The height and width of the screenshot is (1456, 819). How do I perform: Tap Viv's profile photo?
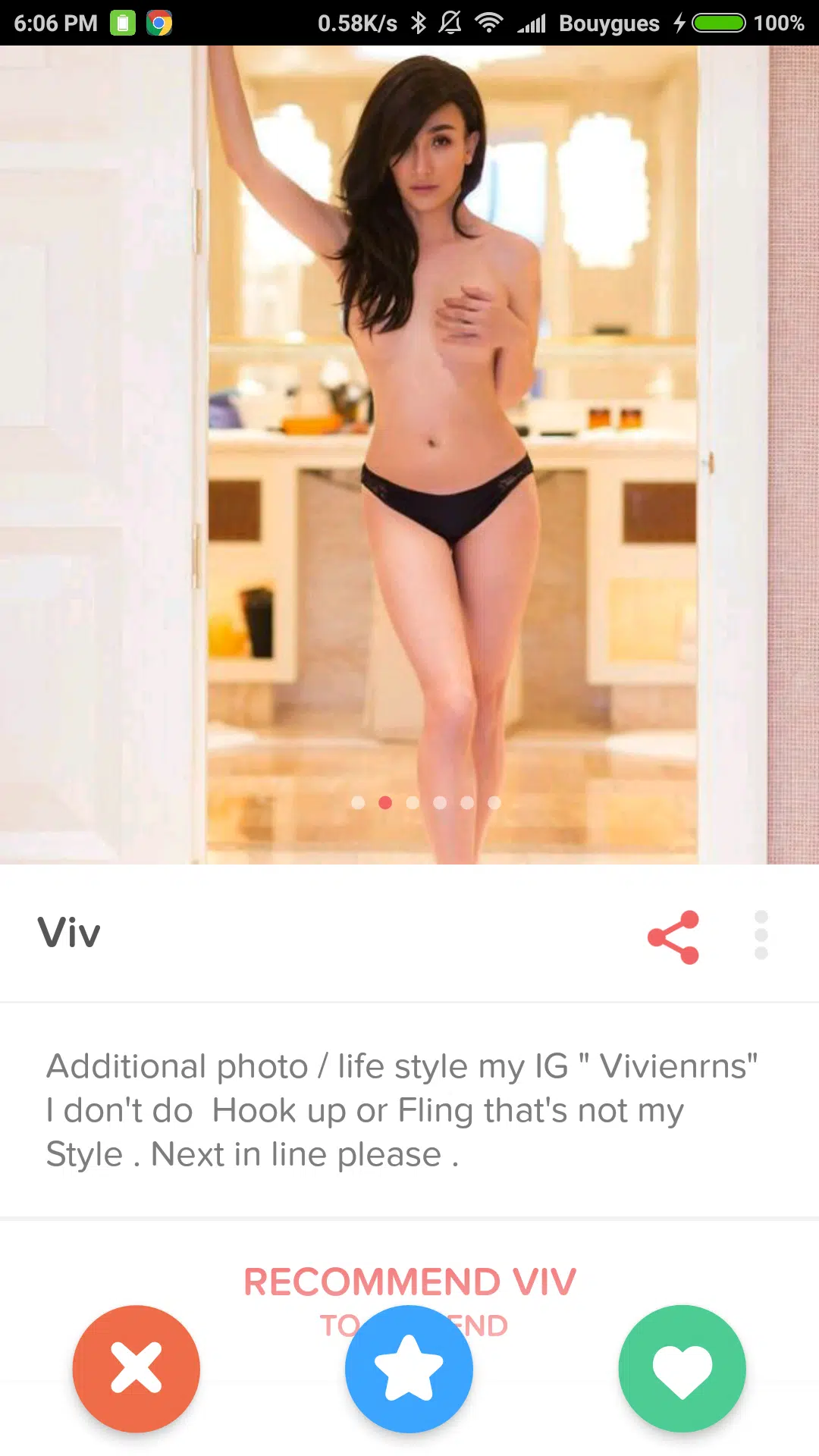tap(409, 455)
